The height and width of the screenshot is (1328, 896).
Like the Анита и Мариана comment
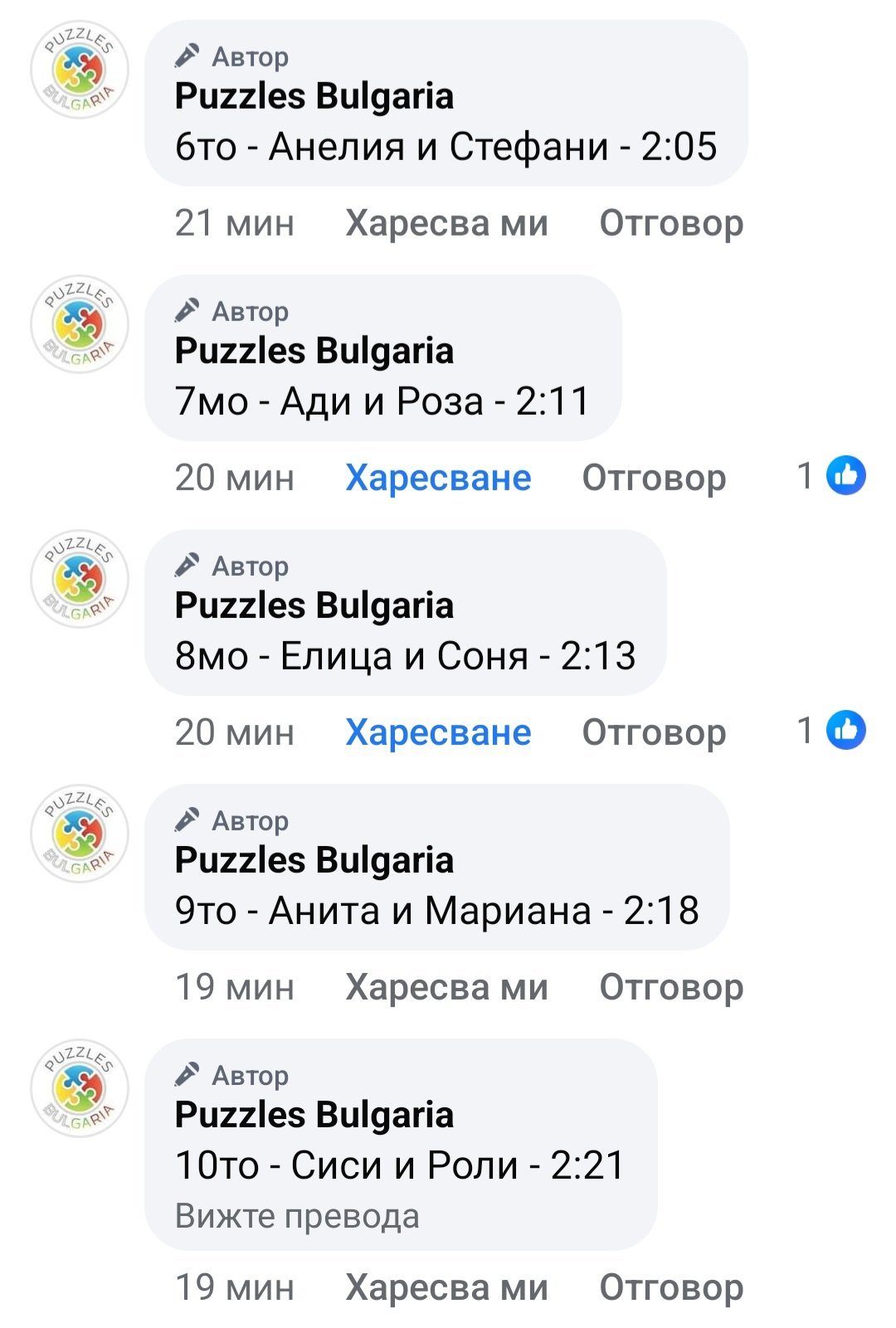coord(446,987)
